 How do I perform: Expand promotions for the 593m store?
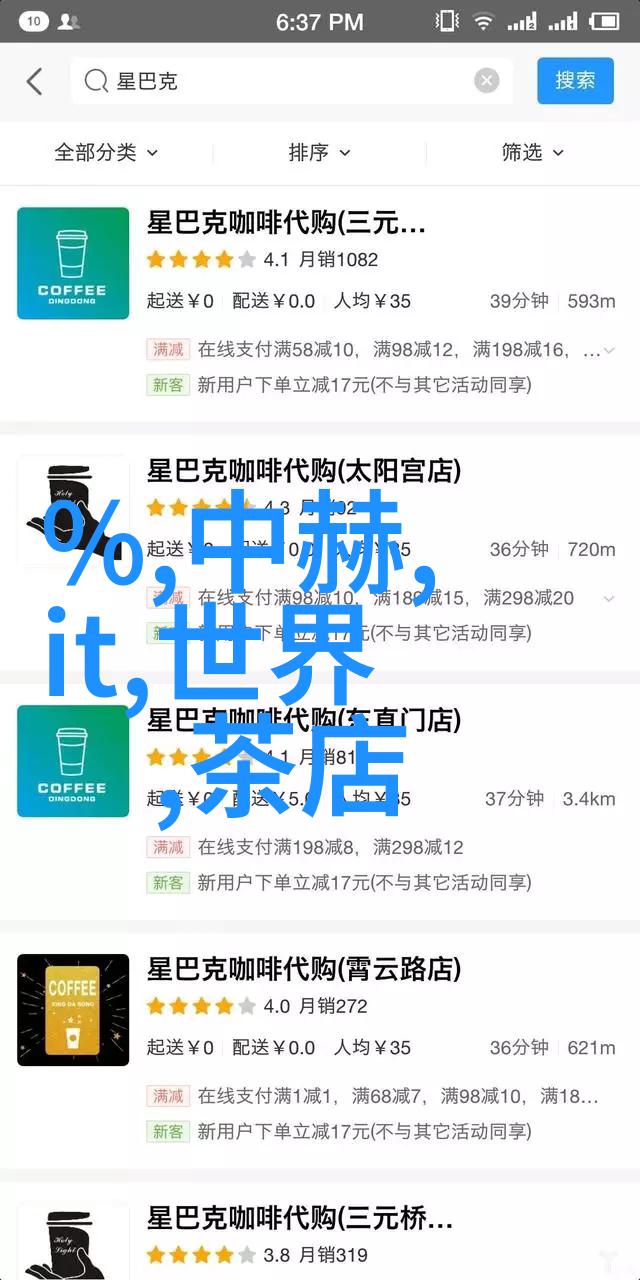pos(608,350)
